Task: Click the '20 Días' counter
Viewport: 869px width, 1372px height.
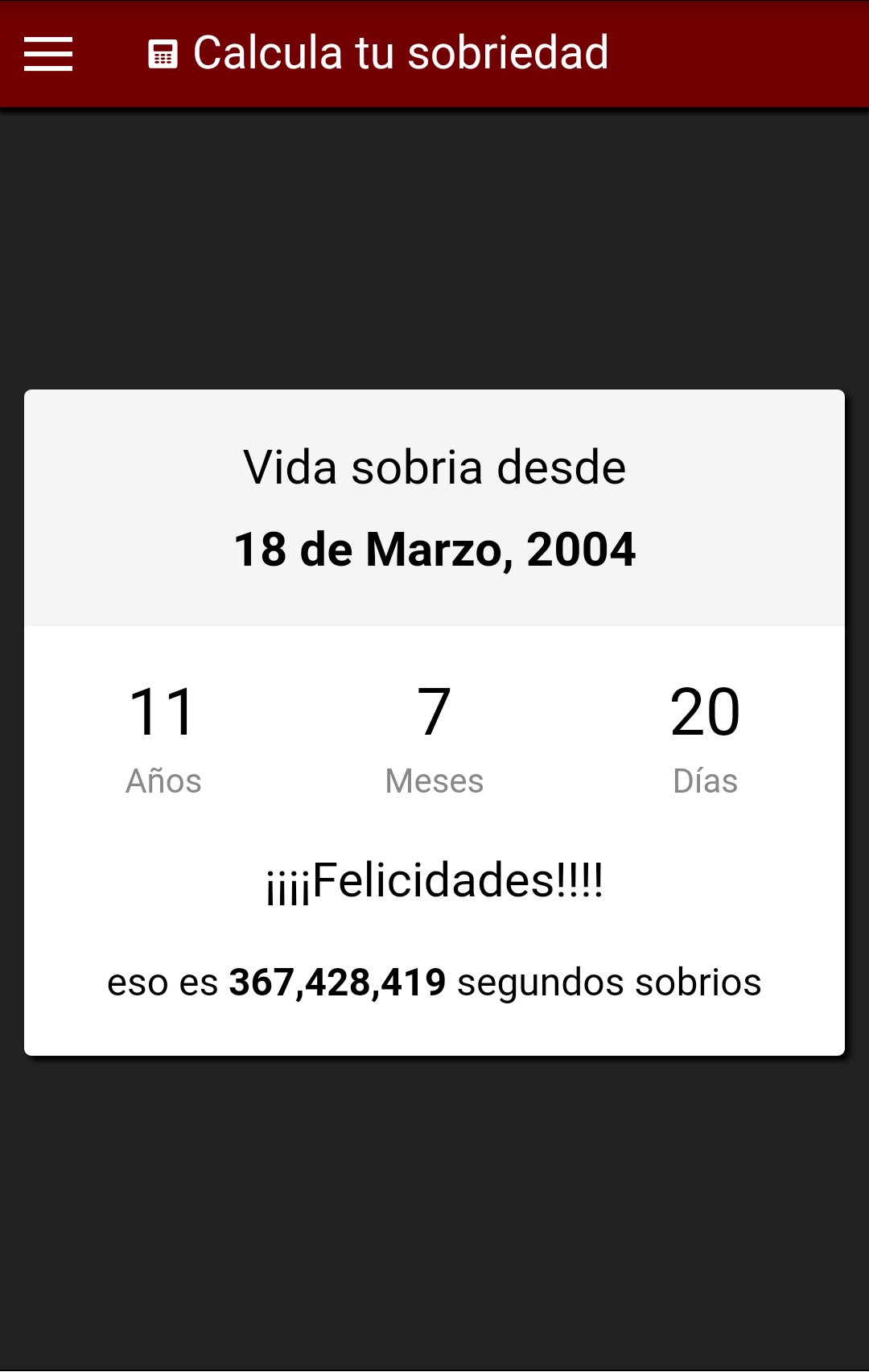Action: (x=706, y=736)
